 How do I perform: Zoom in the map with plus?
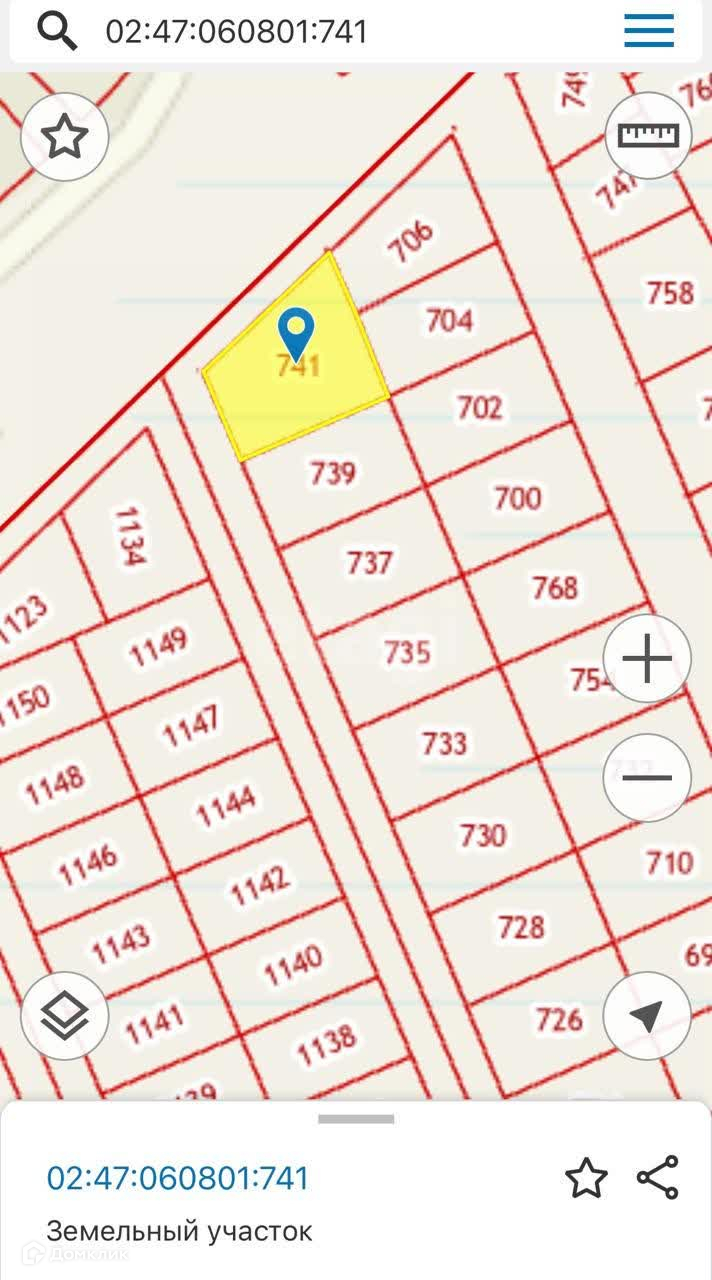click(x=648, y=659)
